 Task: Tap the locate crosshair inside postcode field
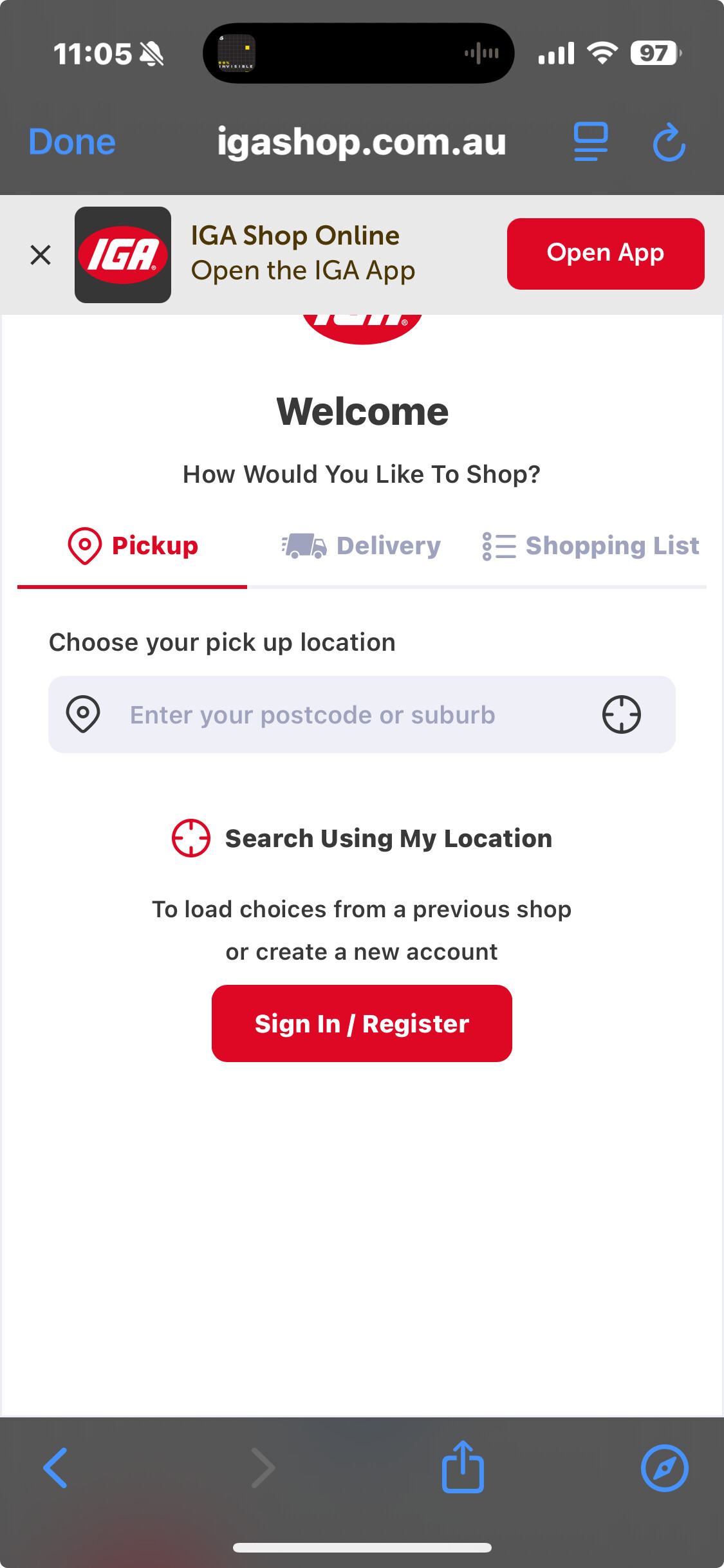coord(622,714)
